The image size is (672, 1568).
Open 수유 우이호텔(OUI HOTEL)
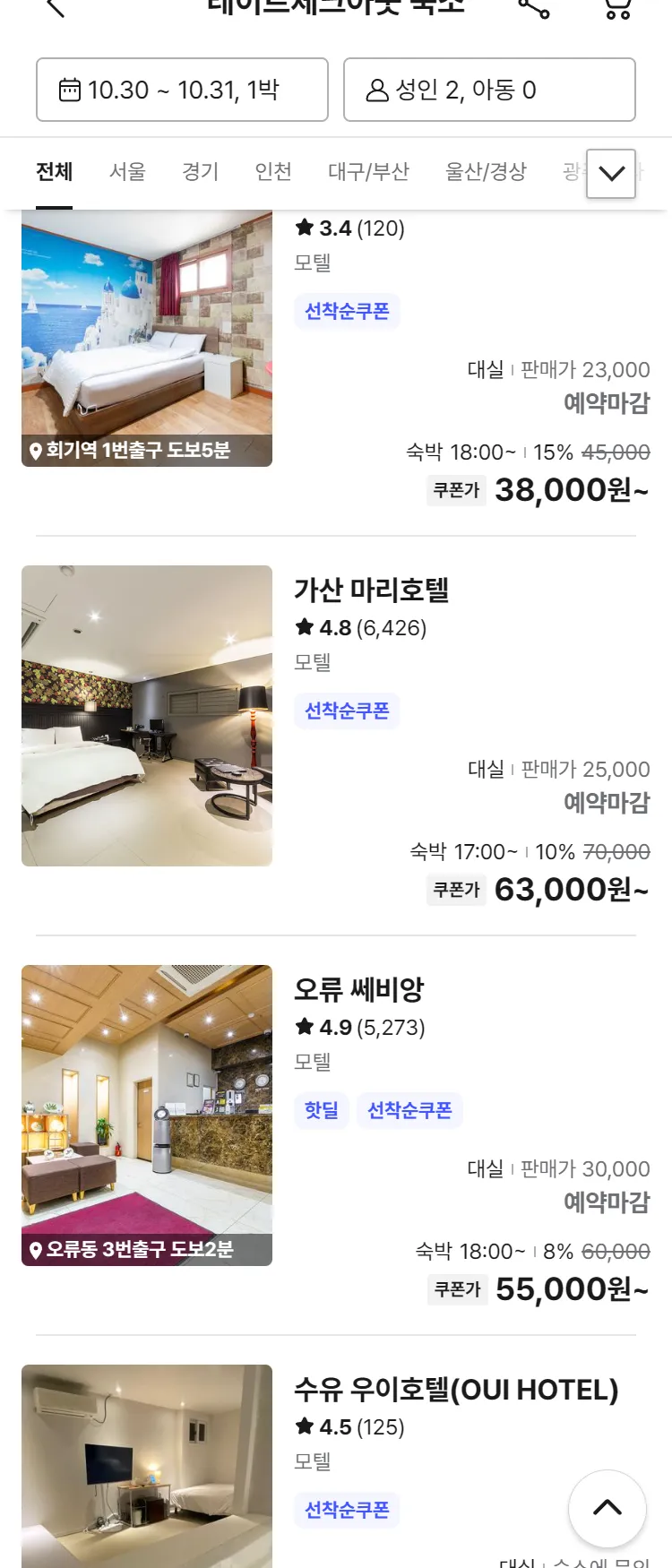pyautogui.click(x=456, y=1390)
